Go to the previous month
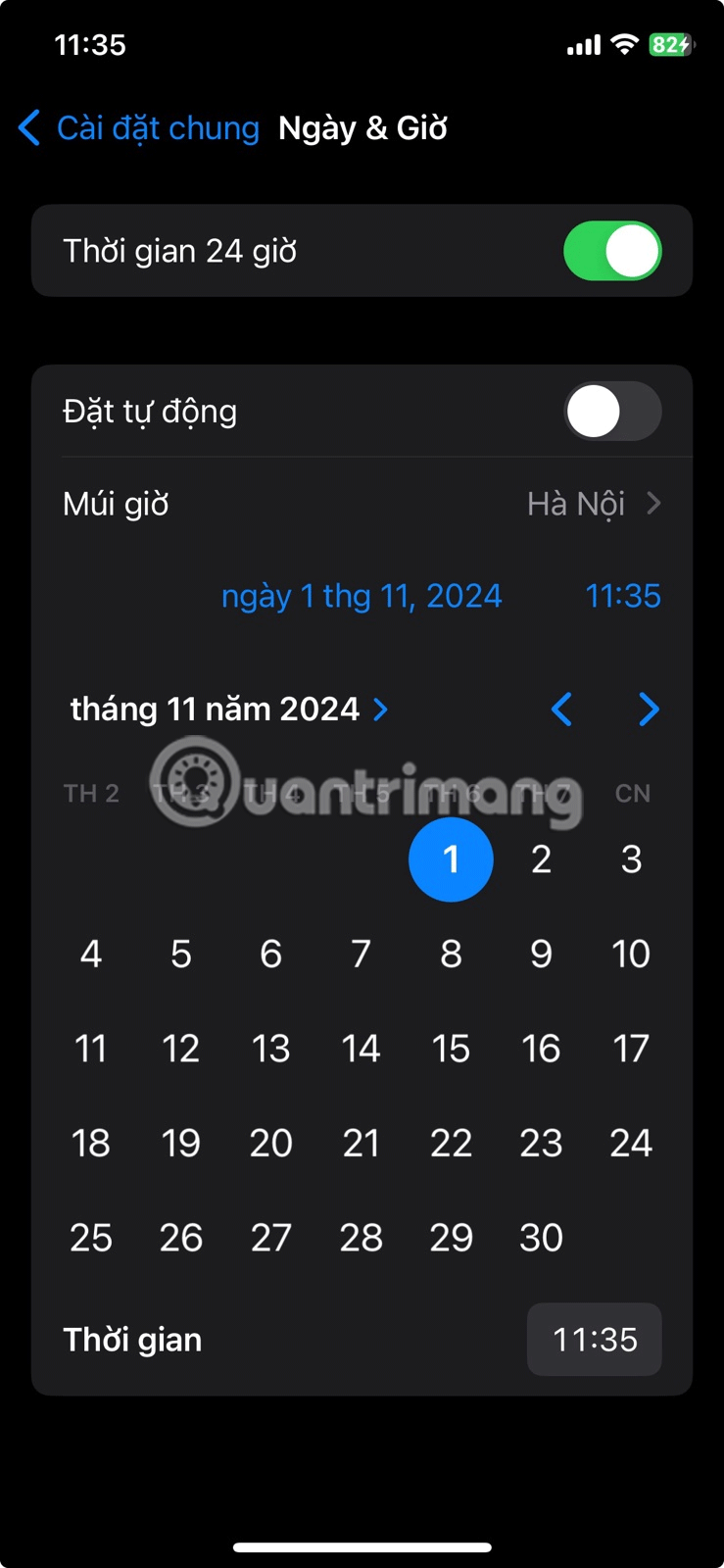The image size is (724, 1568). (x=561, y=710)
